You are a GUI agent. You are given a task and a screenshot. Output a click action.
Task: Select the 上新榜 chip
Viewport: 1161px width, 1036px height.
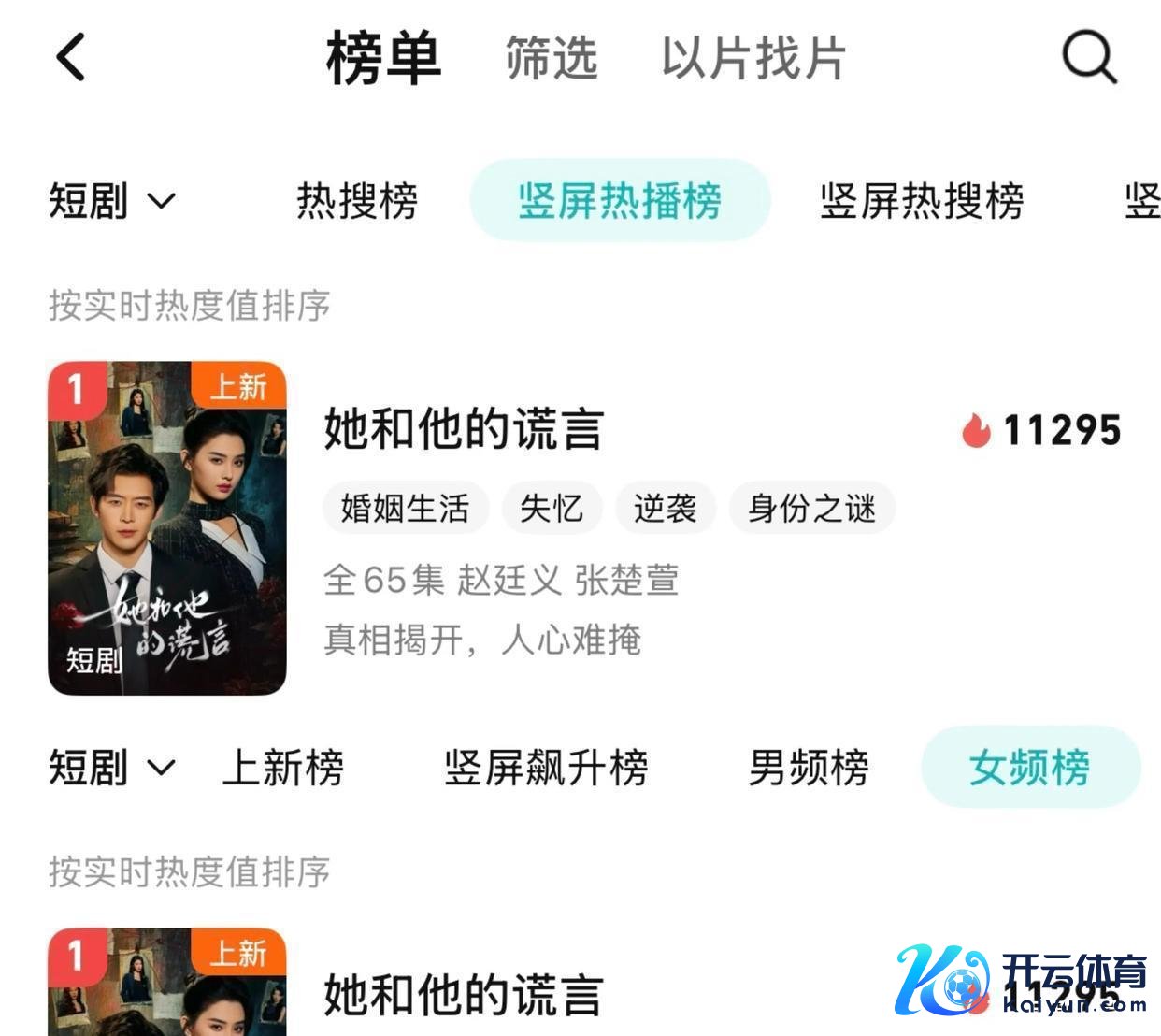point(282,768)
